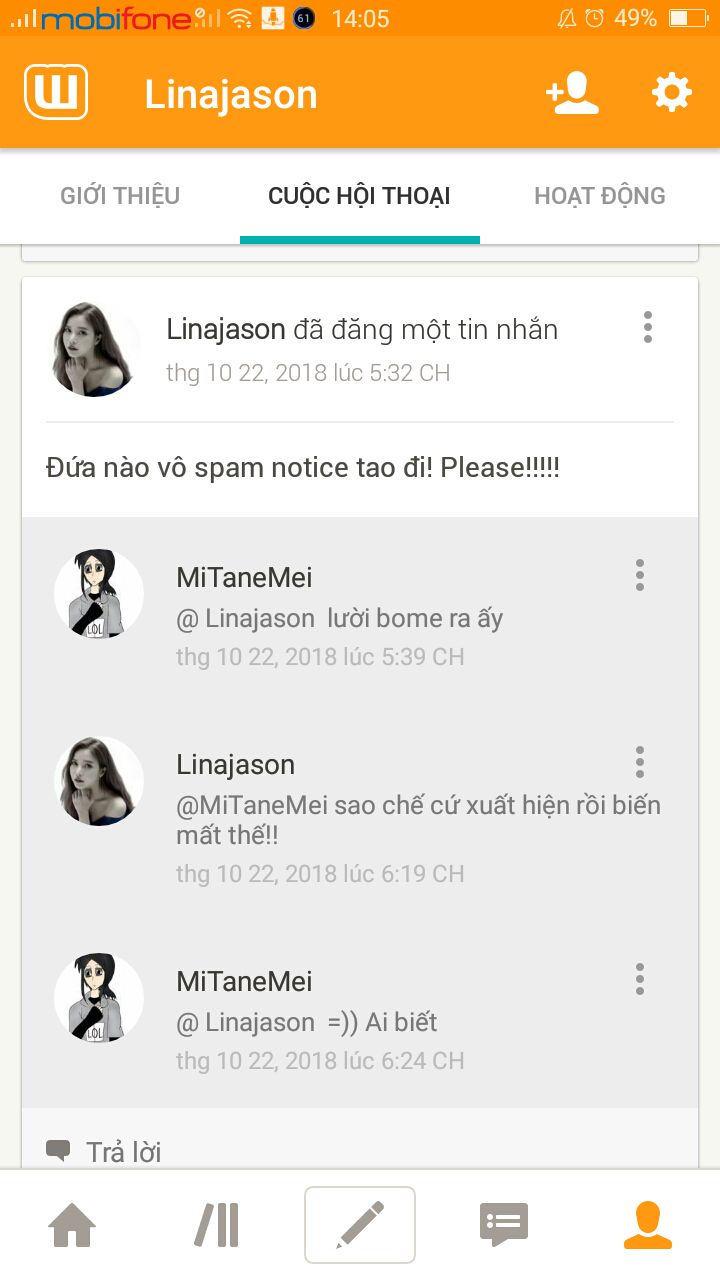
Task: Open the profile tab in bottom bar
Action: 648,1225
